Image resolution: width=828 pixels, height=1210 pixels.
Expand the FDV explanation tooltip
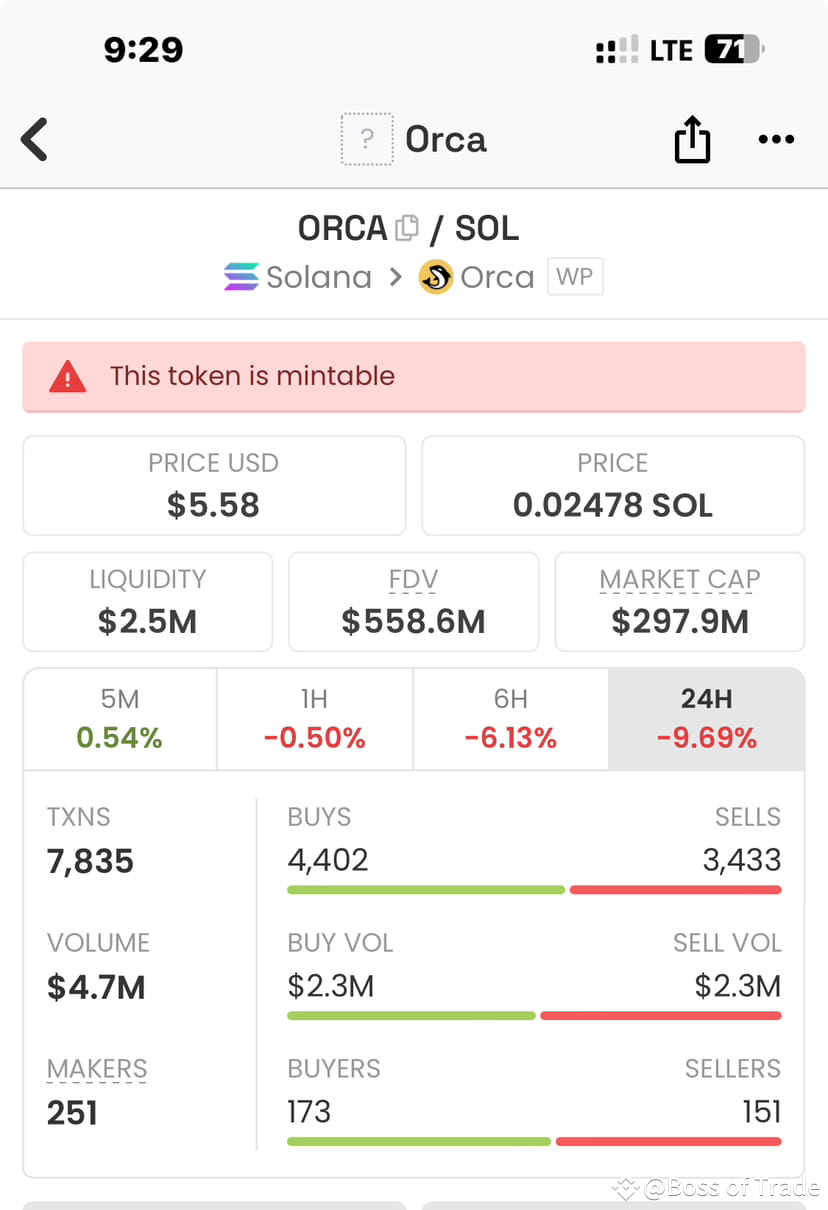(413, 579)
